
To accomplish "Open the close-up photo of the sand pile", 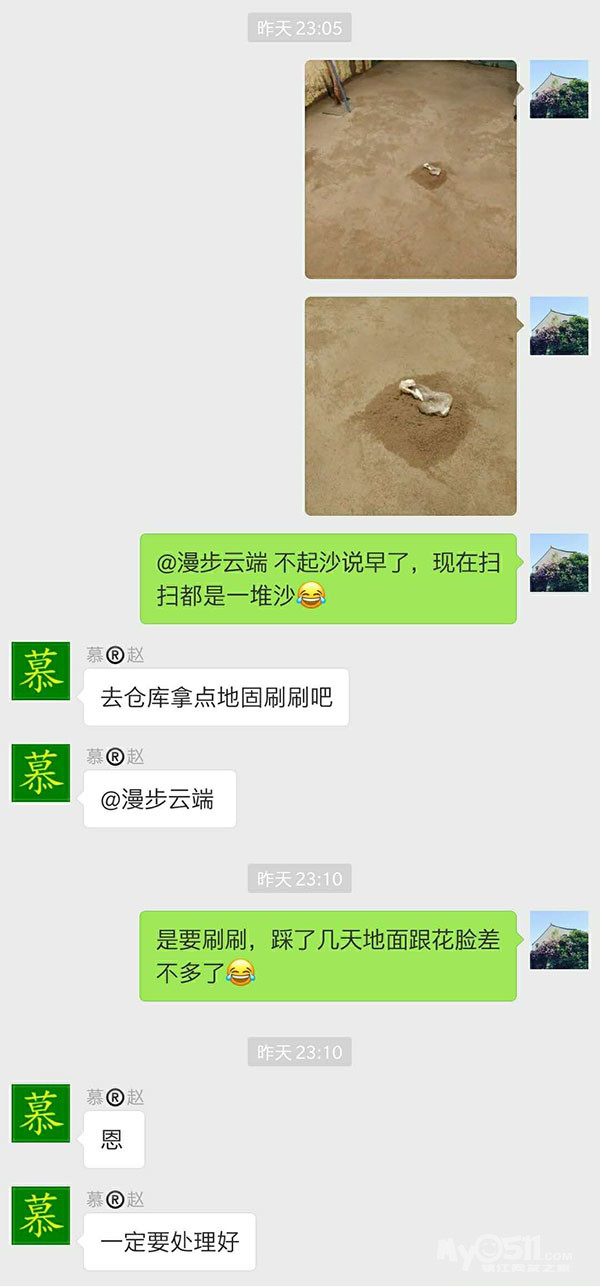I will point(411,406).
